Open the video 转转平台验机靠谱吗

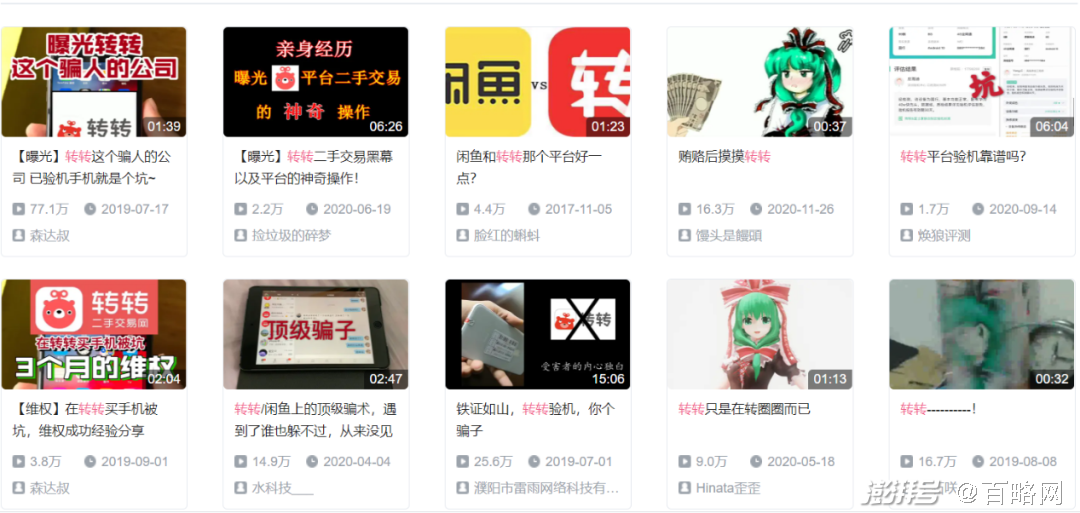point(981,82)
